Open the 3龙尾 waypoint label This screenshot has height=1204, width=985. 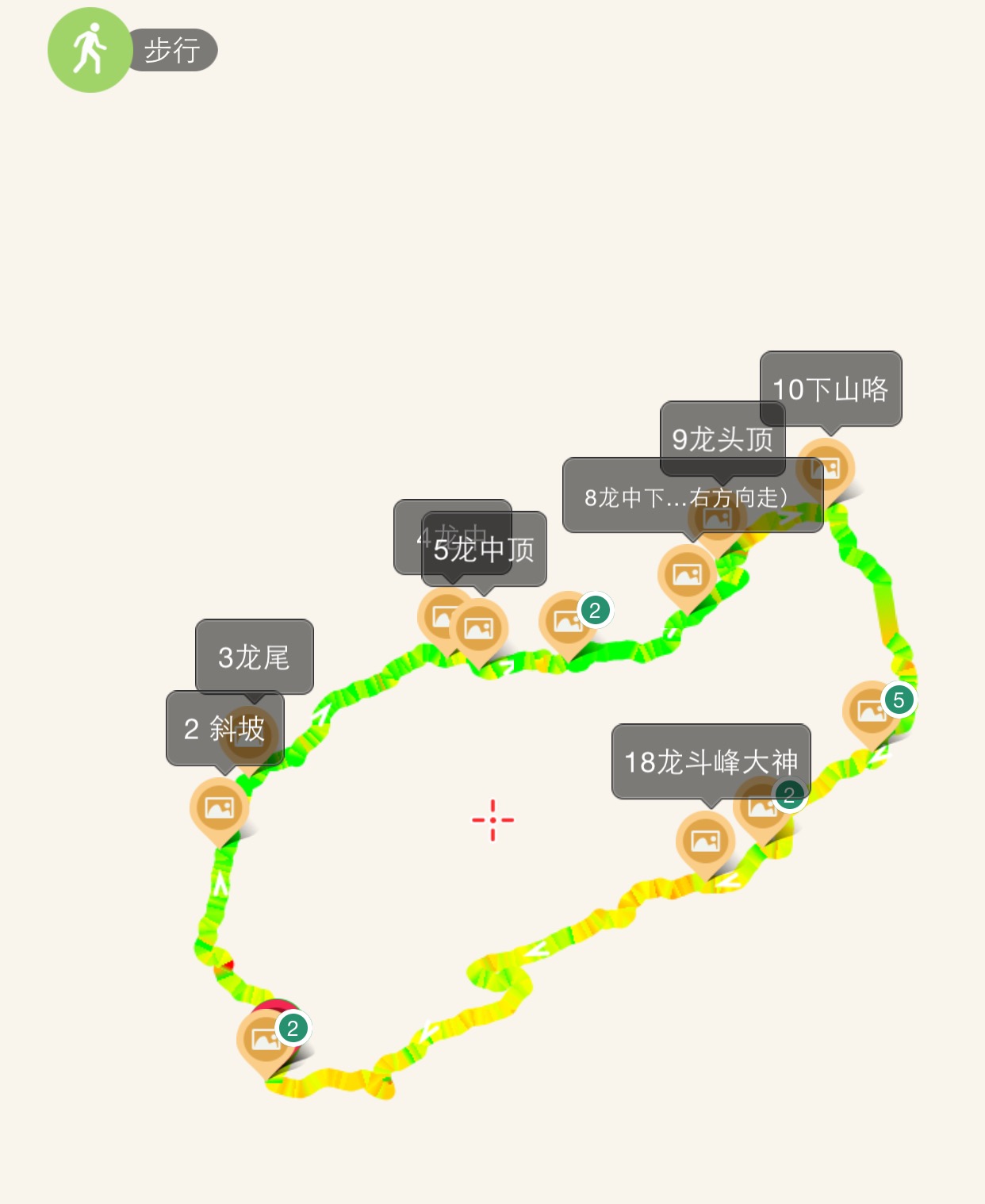tap(254, 657)
